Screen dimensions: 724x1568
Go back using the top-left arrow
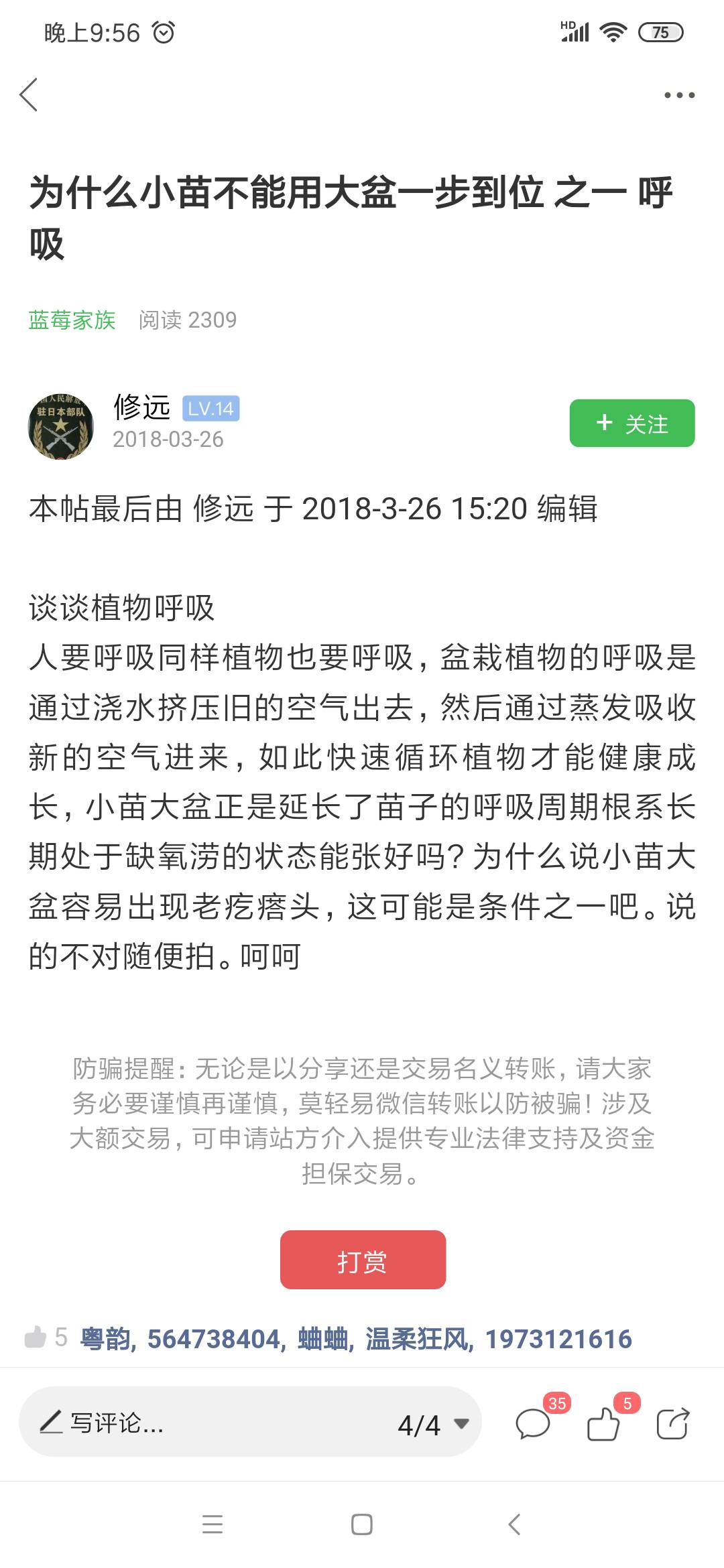coord(29,94)
